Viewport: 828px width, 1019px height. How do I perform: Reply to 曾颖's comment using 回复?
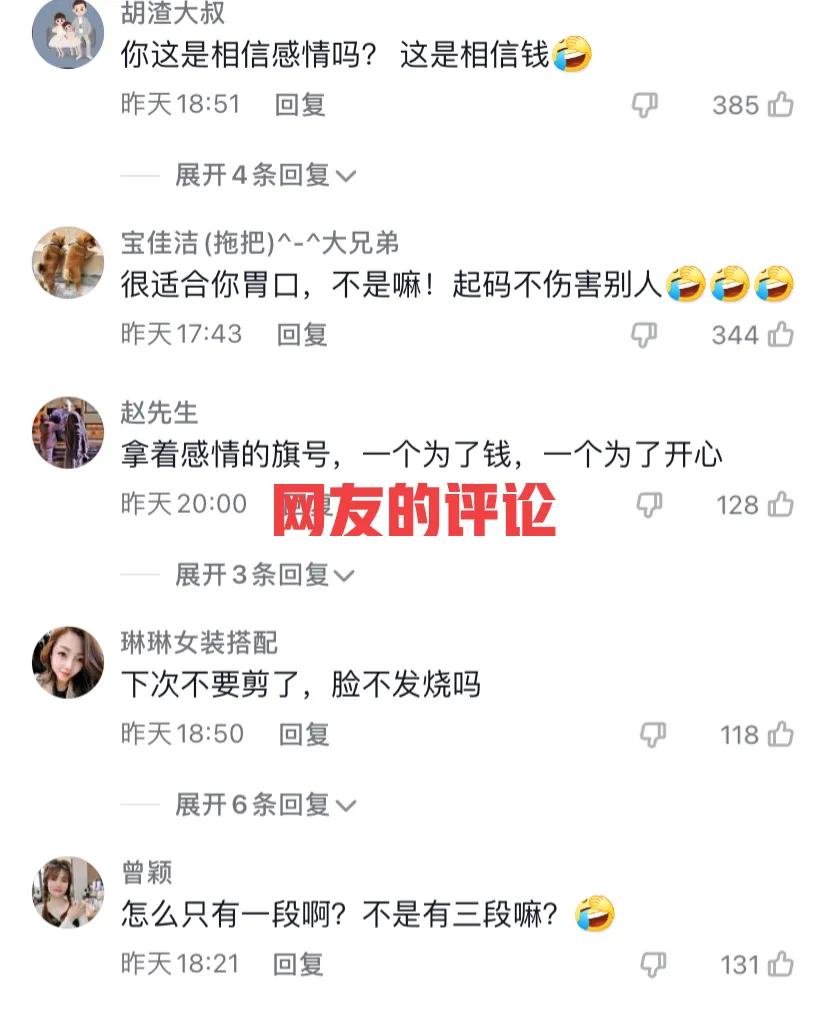(x=298, y=965)
